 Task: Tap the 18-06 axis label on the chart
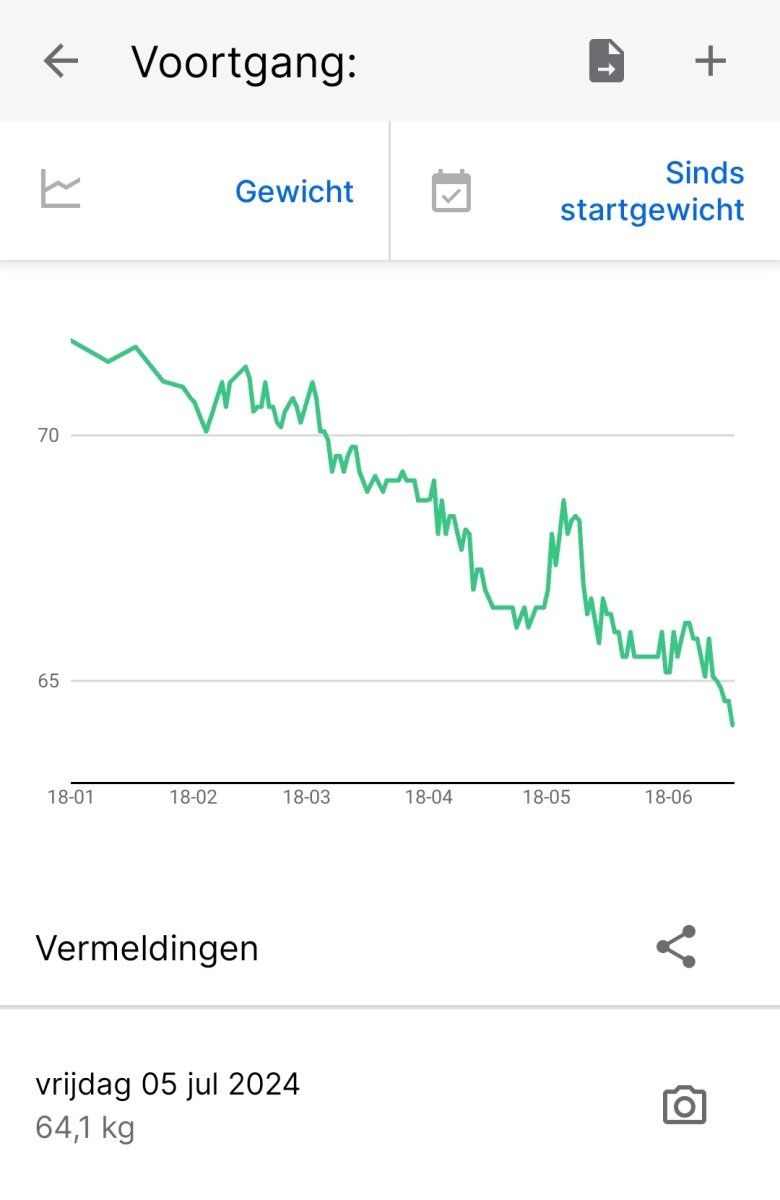tap(668, 797)
